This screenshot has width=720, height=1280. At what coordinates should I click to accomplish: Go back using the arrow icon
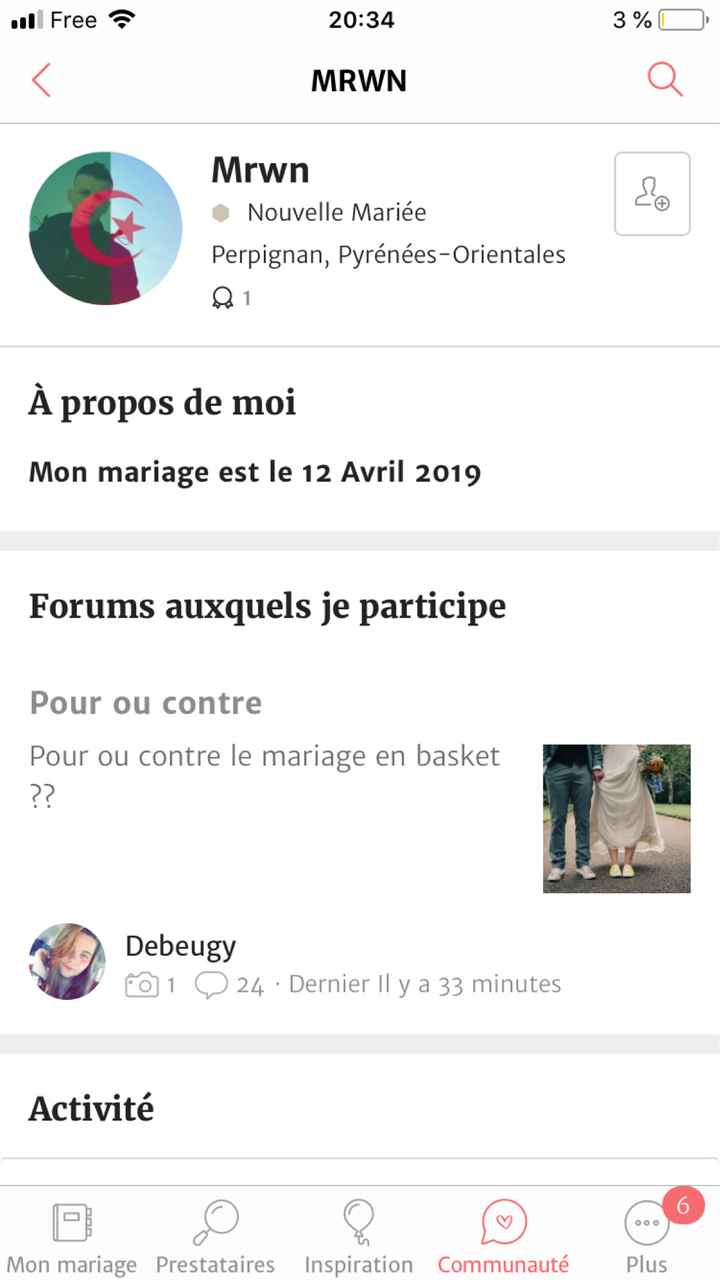coord(41,80)
